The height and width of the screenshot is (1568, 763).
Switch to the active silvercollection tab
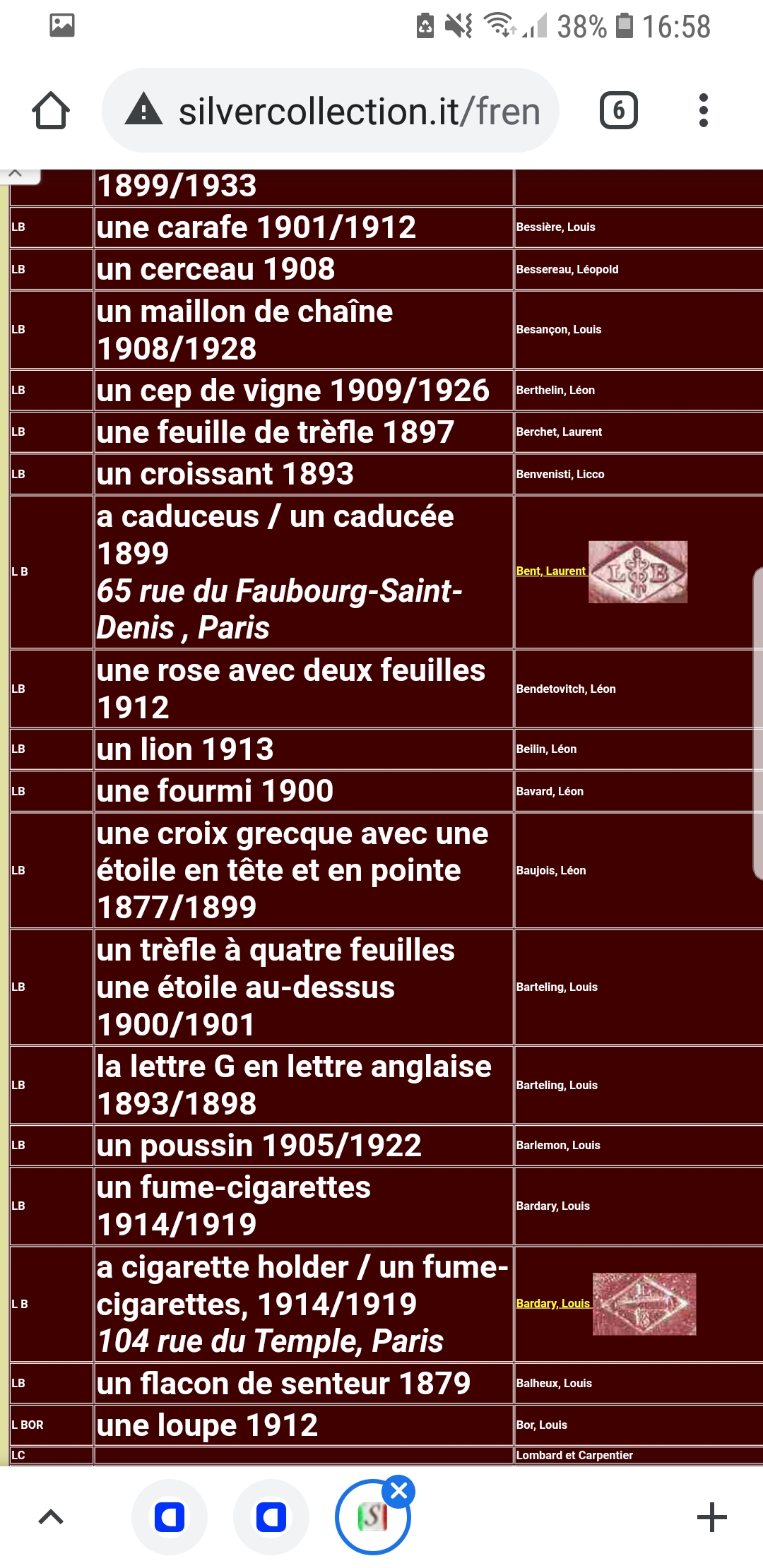[372, 1519]
